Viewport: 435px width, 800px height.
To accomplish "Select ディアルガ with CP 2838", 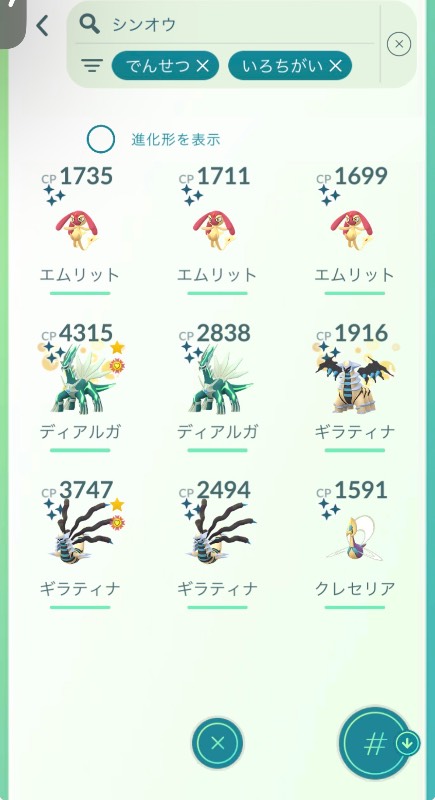I will [217, 388].
